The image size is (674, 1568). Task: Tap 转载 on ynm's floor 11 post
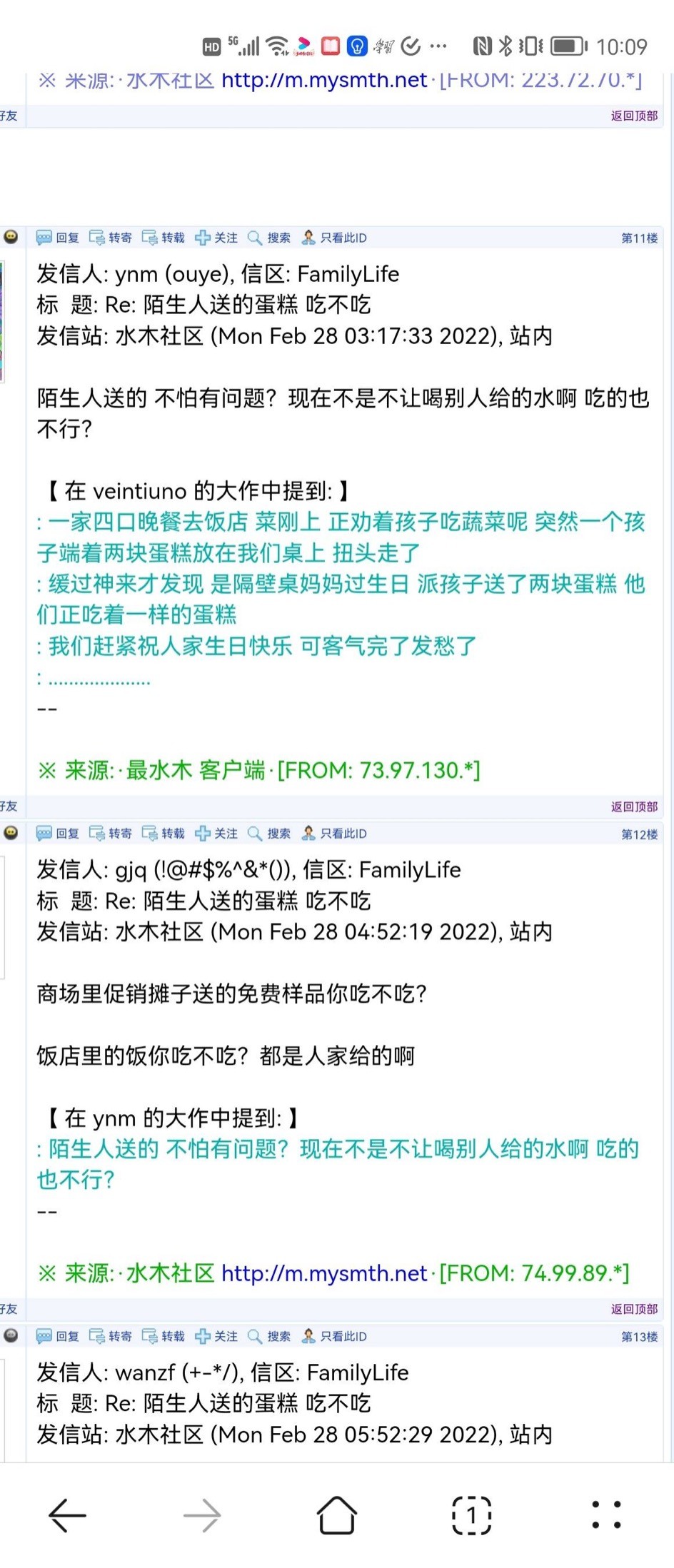pyautogui.click(x=164, y=238)
